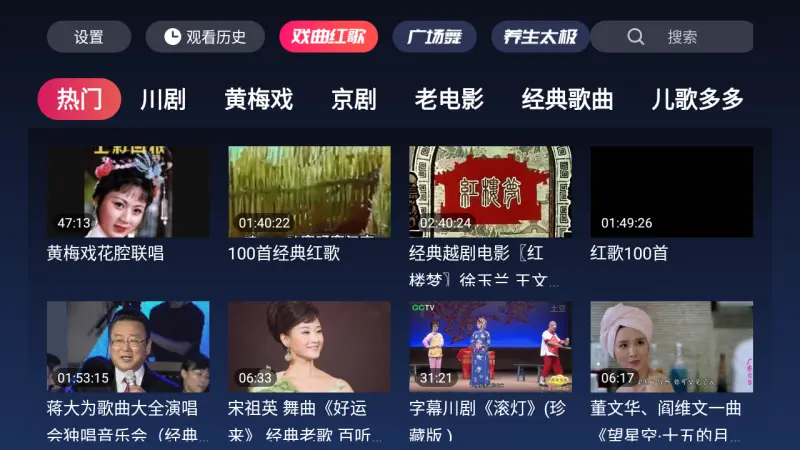Viewport: 800px width, 450px height.
Task: Switch to the 养生太极 channel
Action: pos(540,37)
